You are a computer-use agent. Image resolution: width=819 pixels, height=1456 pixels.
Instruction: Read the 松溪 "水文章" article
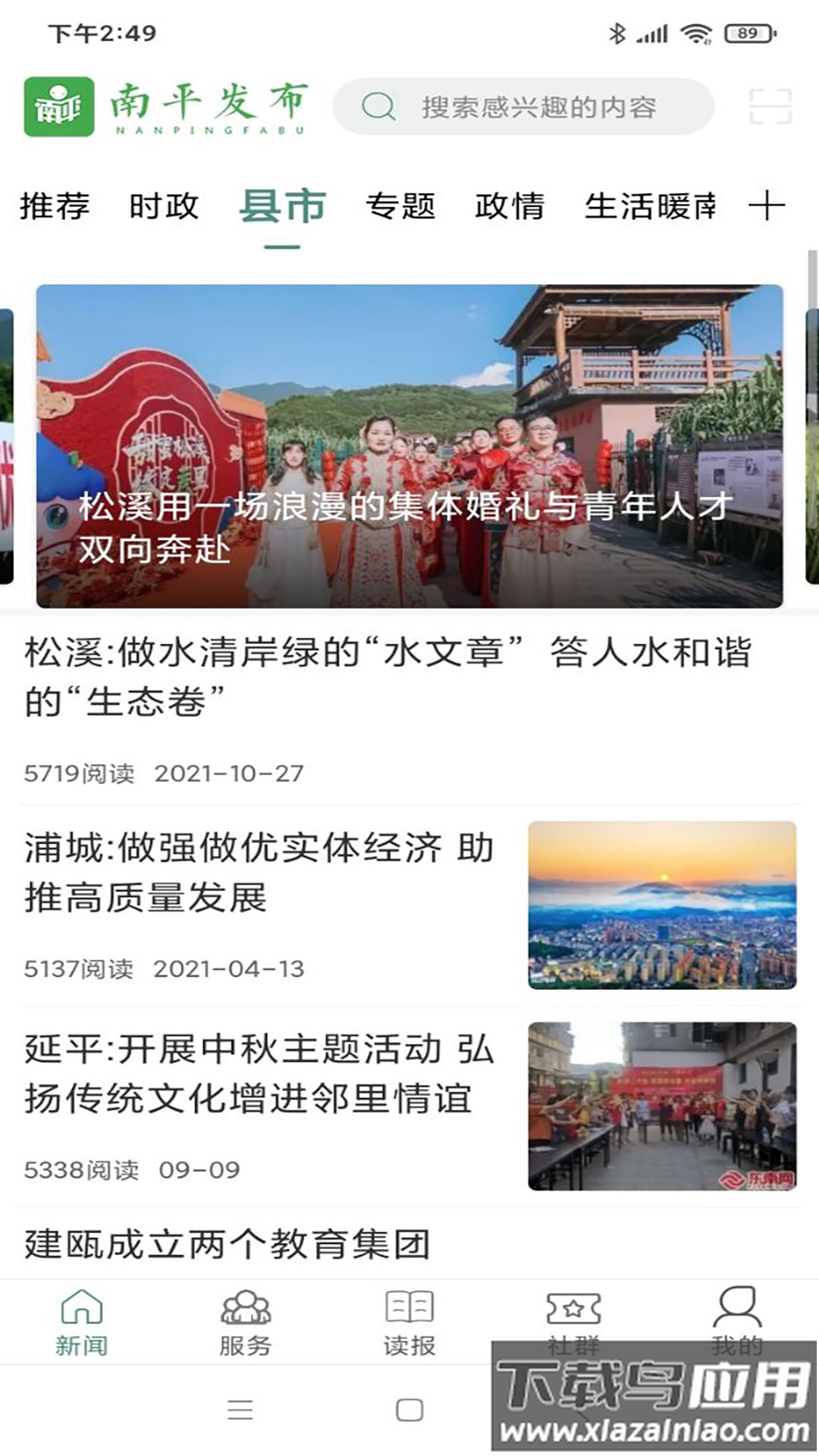point(387,676)
